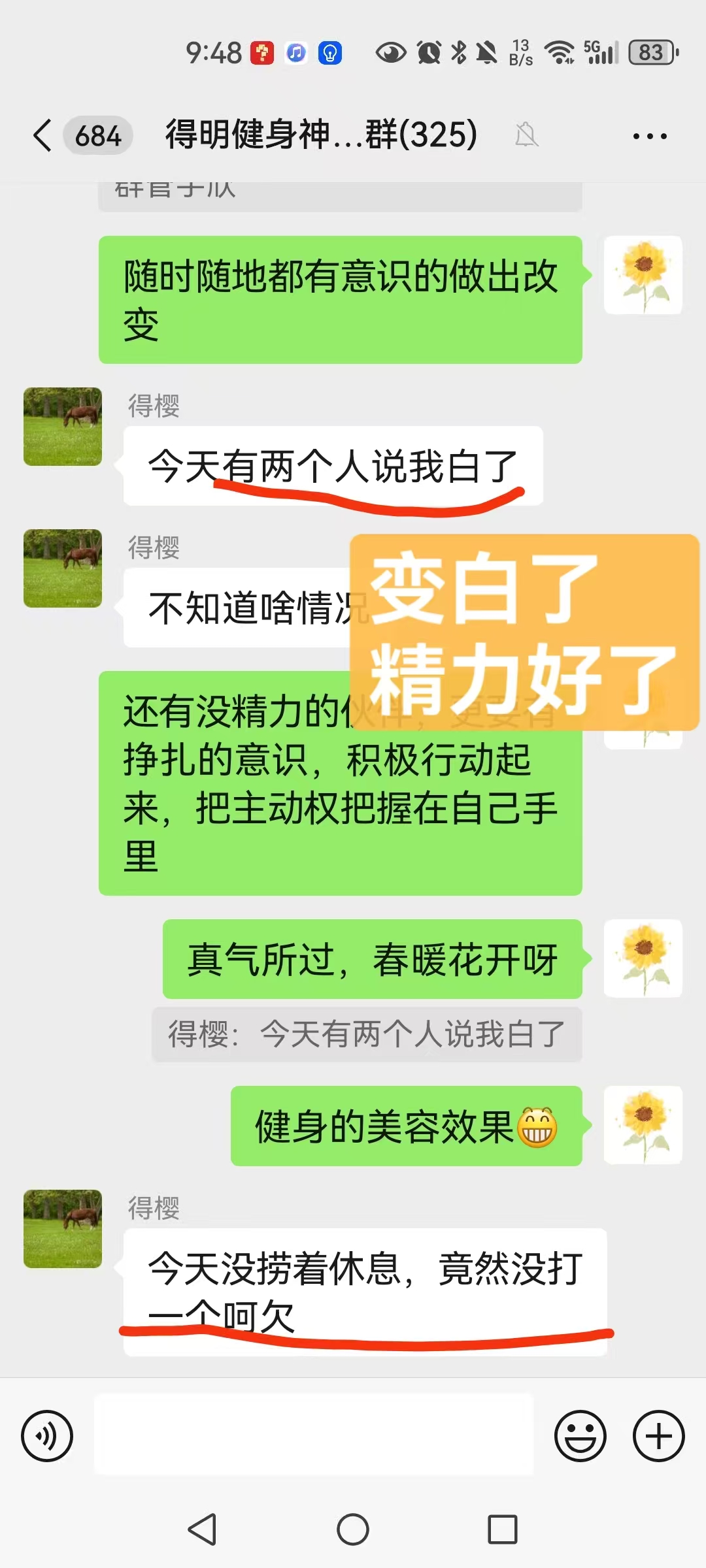The image size is (706, 1568).
Task: Open the emoji picker
Action: (x=580, y=1435)
